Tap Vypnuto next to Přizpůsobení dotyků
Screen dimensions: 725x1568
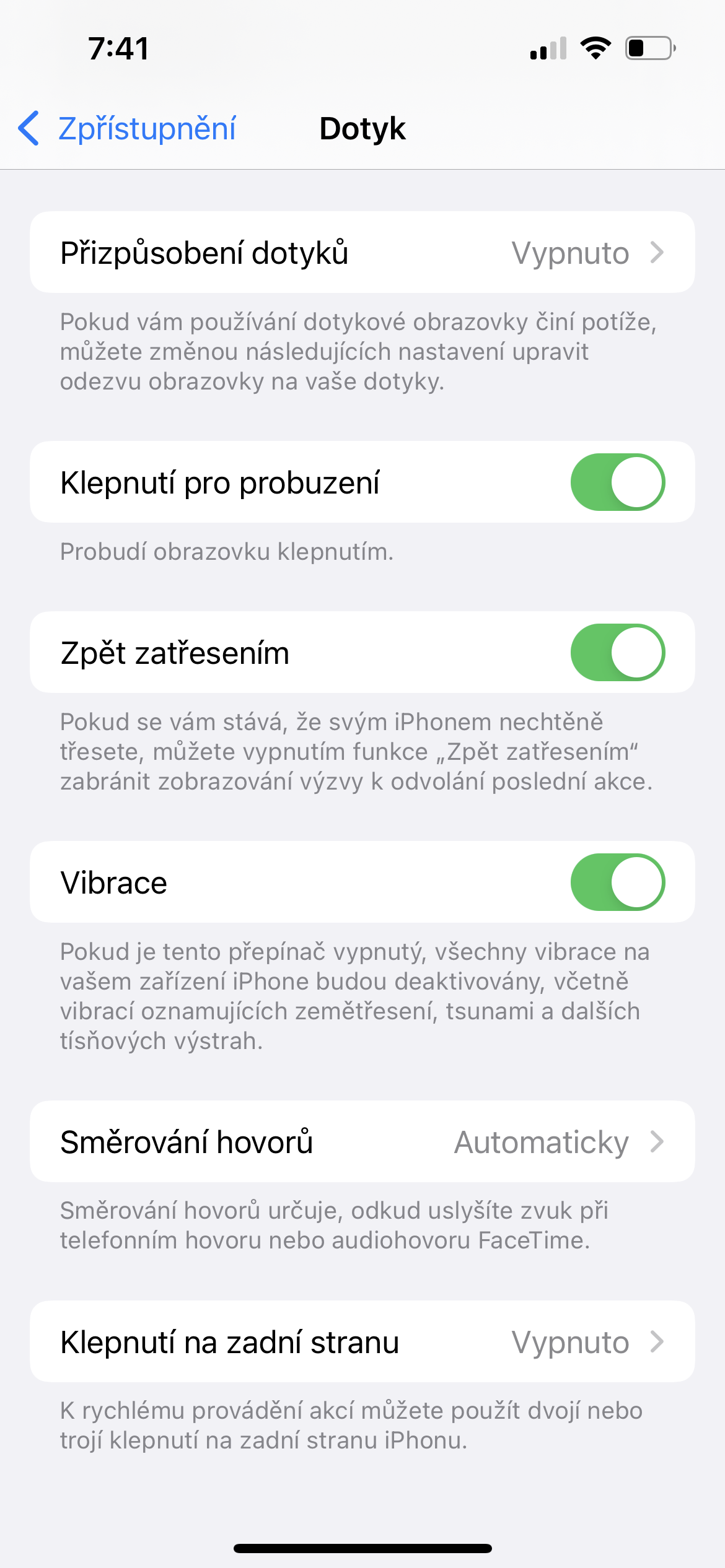tap(571, 252)
